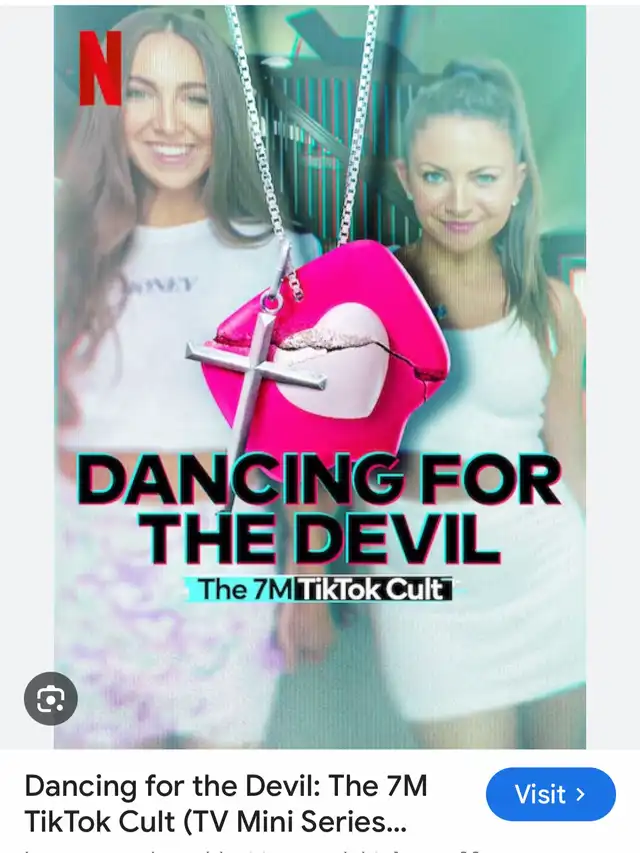Tap the Visit button
Image resolution: width=640 pixels, height=853 pixels.
pyautogui.click(x=550, y=795)
